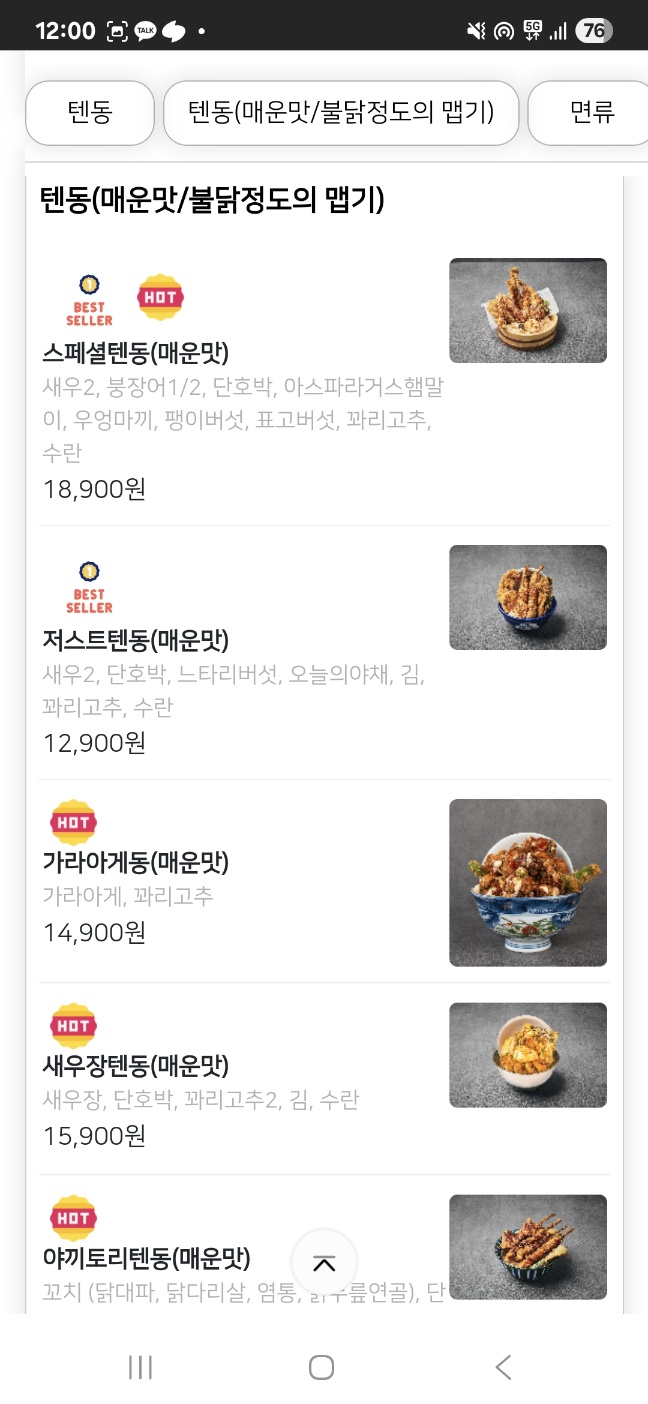Select the 텐동(매운맛/불닭정도의 맵기) tab

click(341, 112)
